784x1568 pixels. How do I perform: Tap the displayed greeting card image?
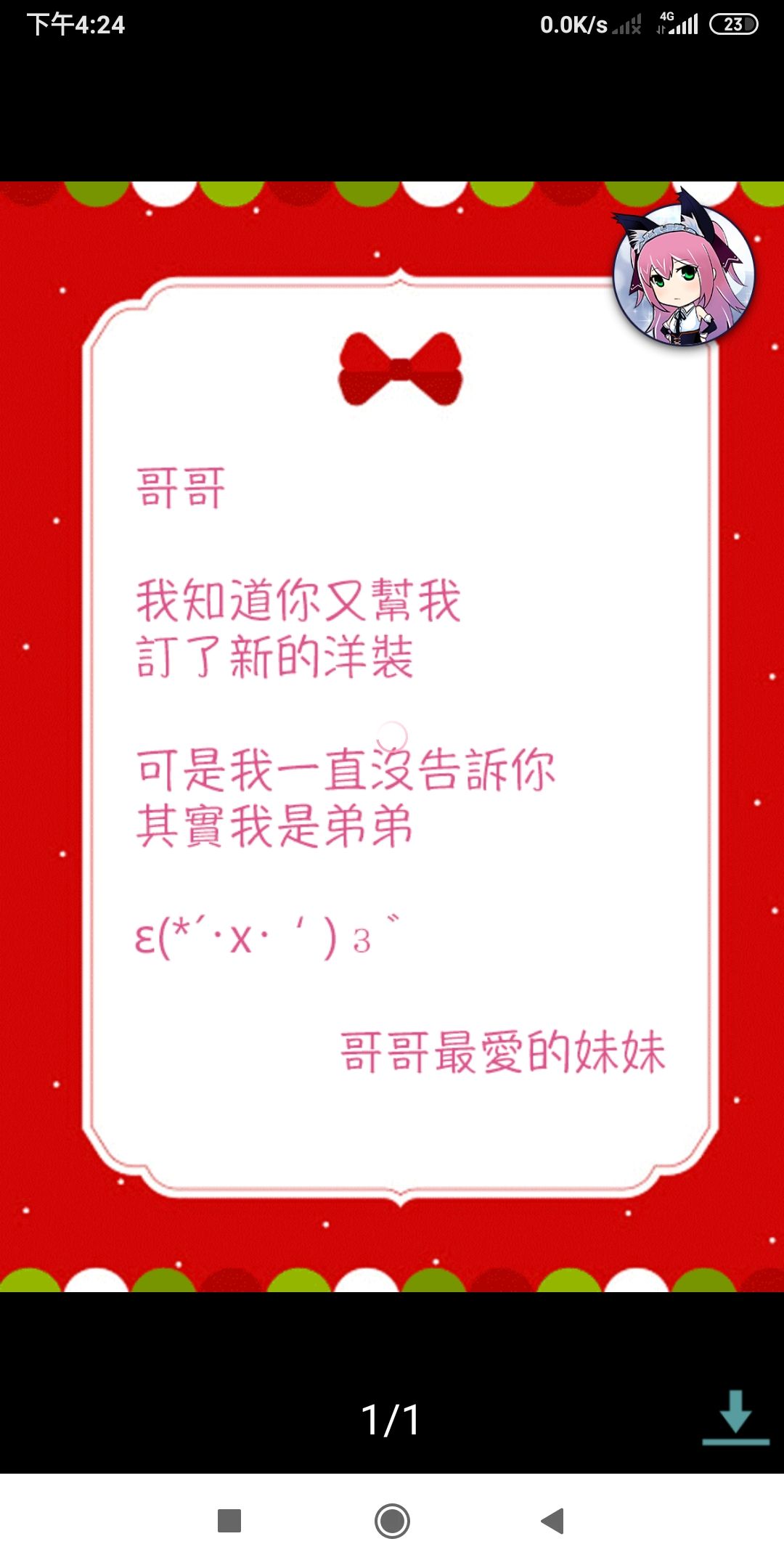click(x=392, y=737)
